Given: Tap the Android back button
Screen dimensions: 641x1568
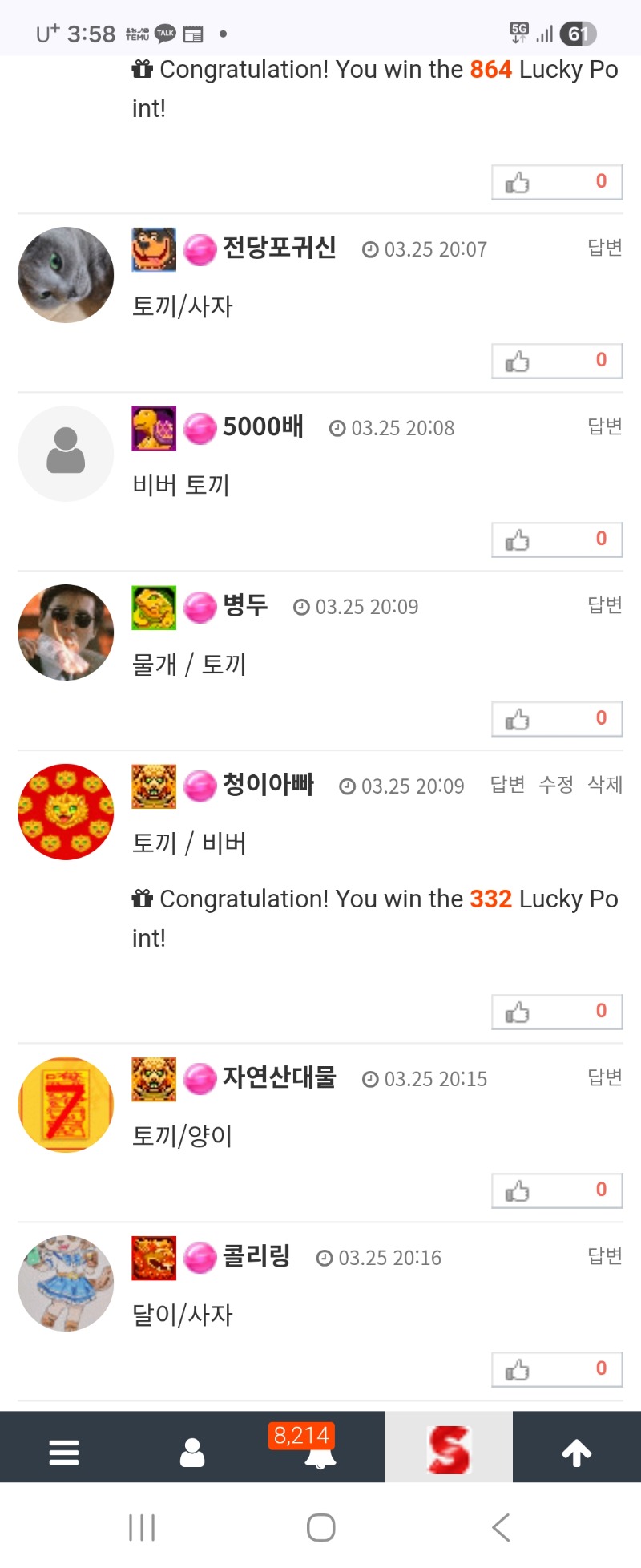Looking at the screenshot, I should (x=500, y=1527).
